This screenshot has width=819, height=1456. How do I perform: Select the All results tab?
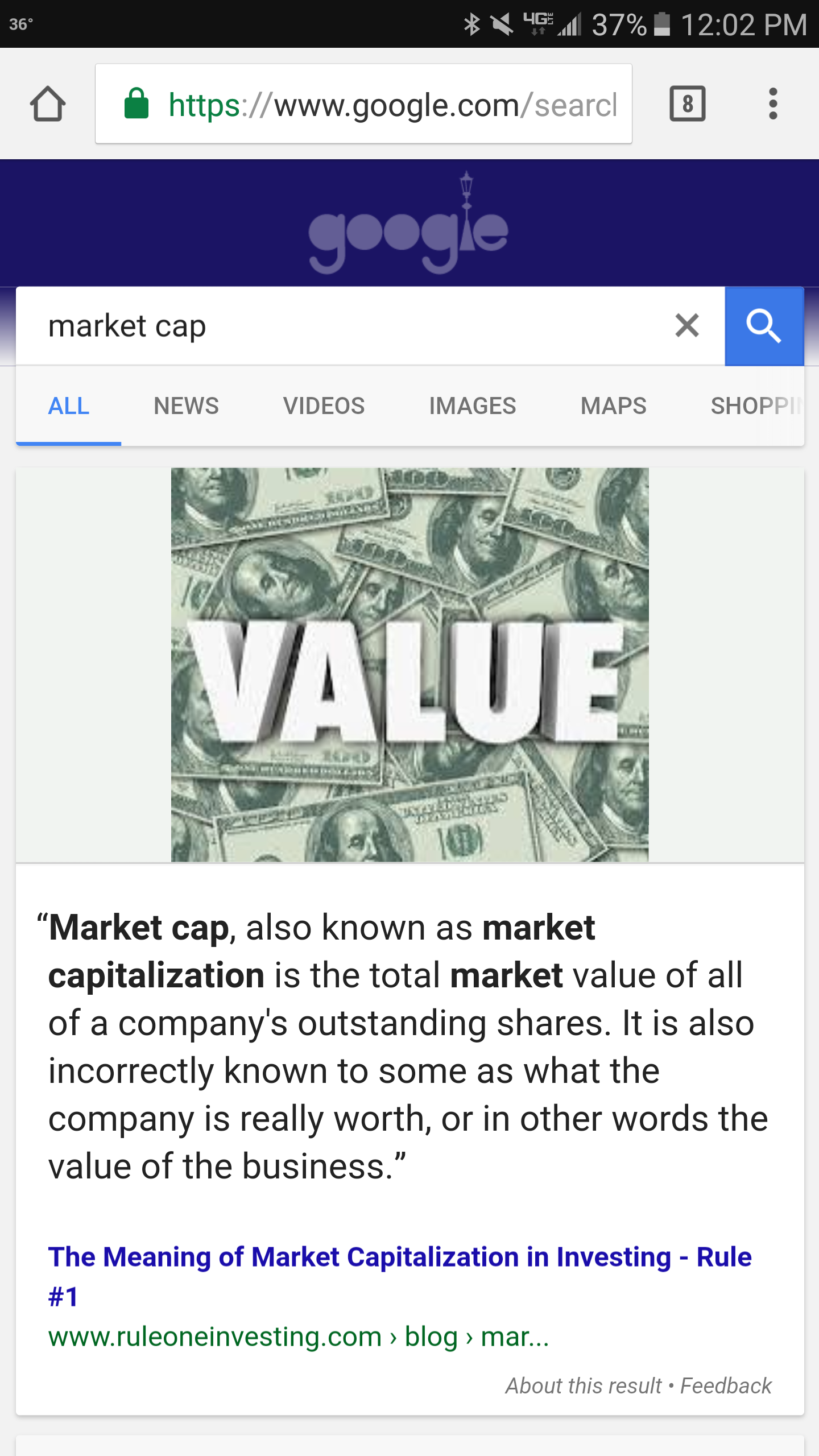pos(69,406)
